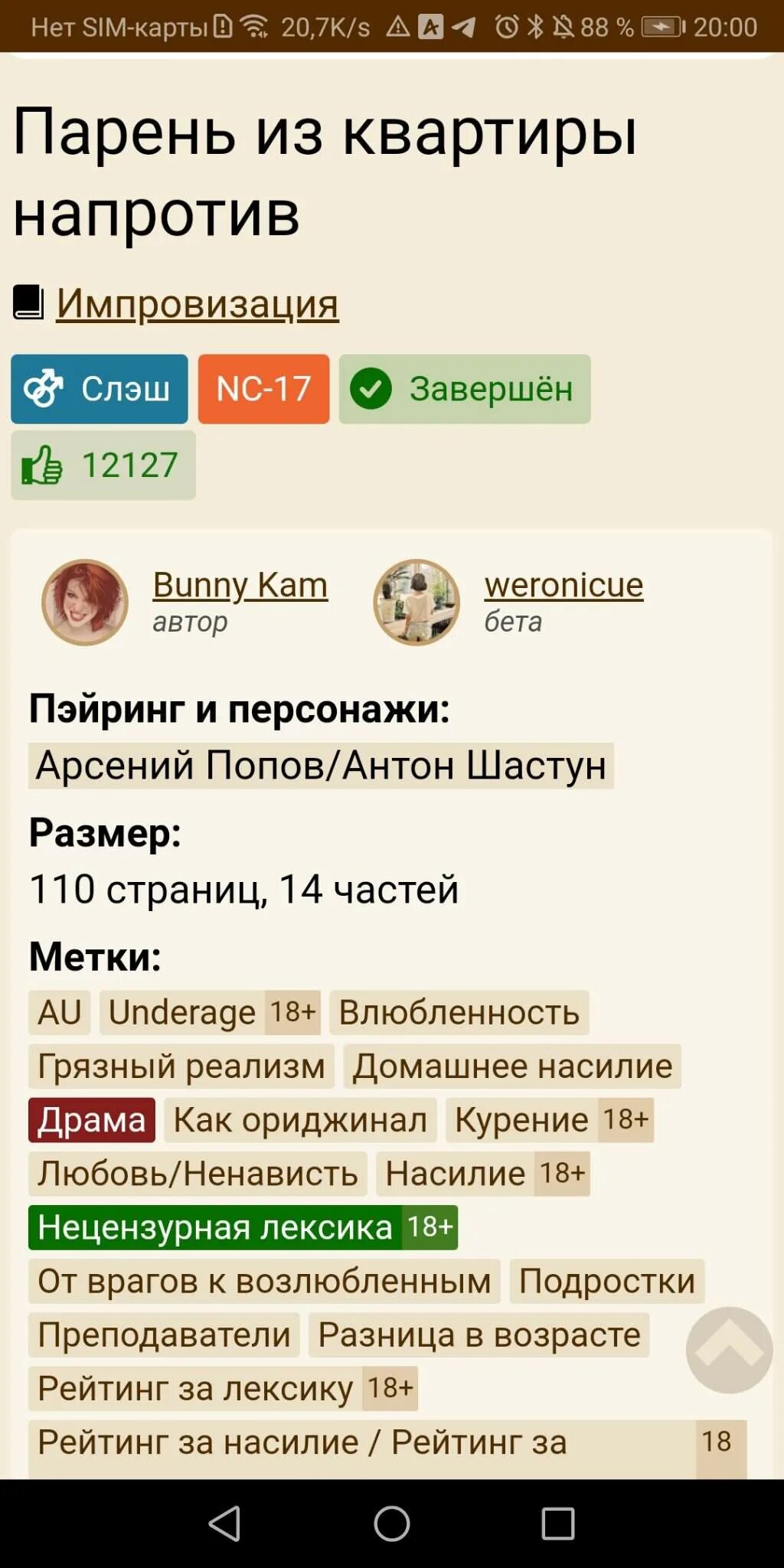Tap the NC-17 rating badge
The image size is (784, 1568).
tap(263, 389)
